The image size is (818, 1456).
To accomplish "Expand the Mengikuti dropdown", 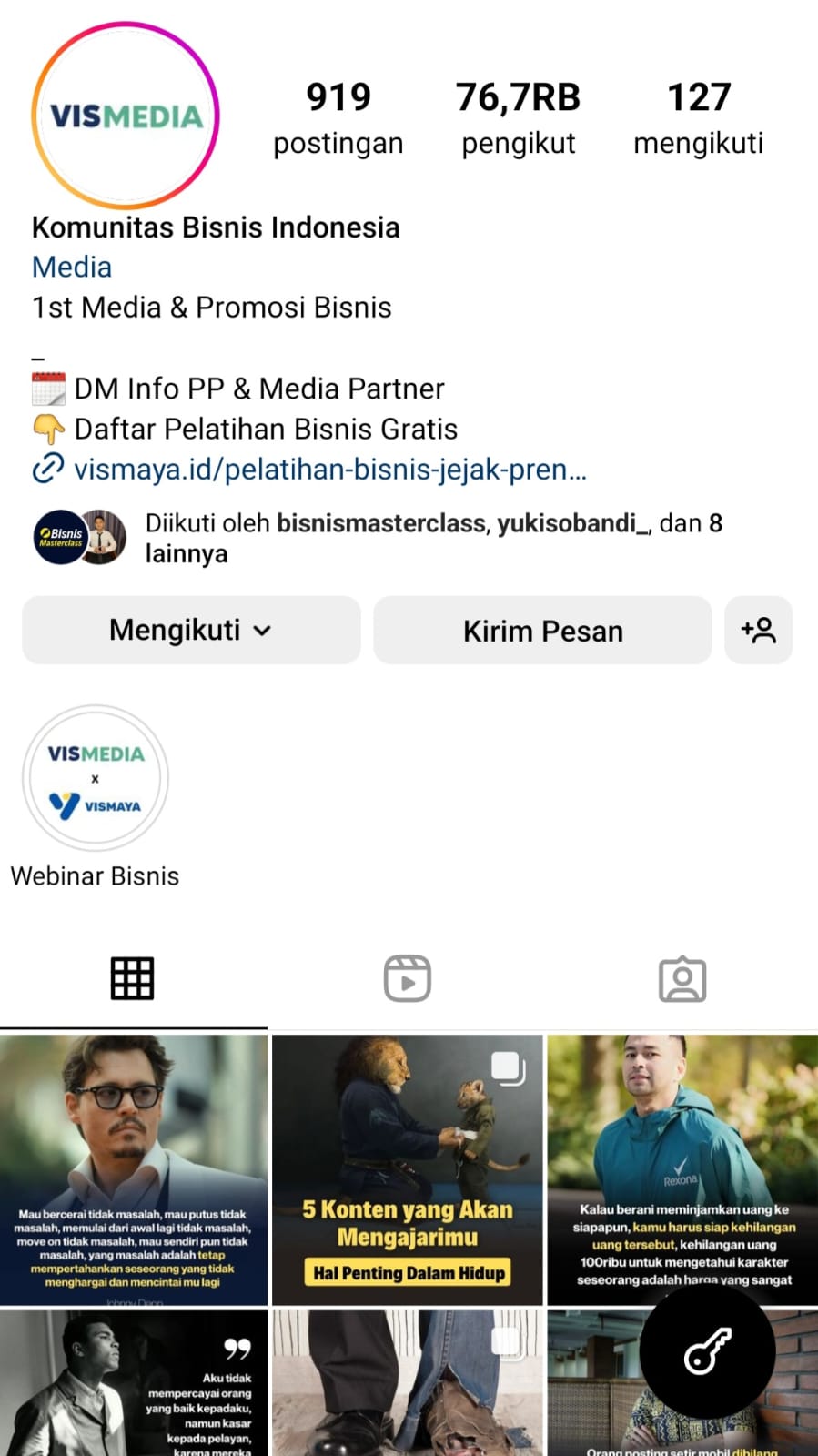I will click(191, 630).
